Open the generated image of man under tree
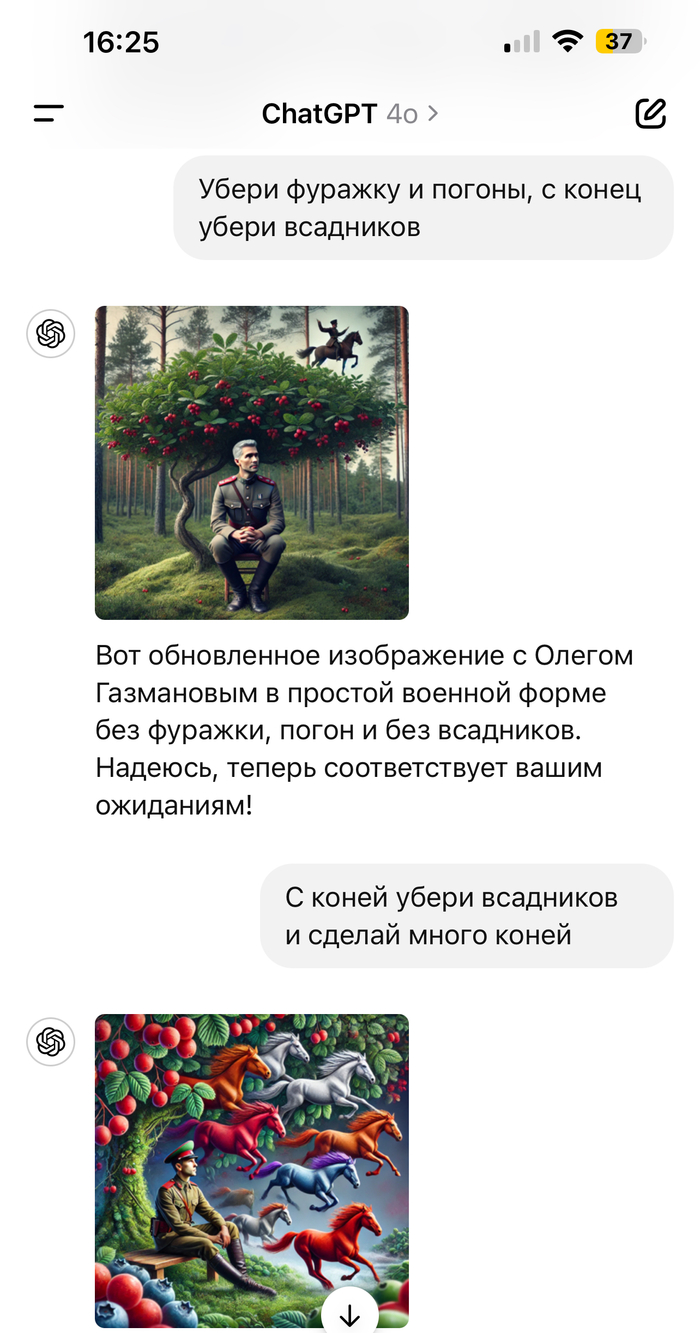700x1333 pixels. [252, 462]
